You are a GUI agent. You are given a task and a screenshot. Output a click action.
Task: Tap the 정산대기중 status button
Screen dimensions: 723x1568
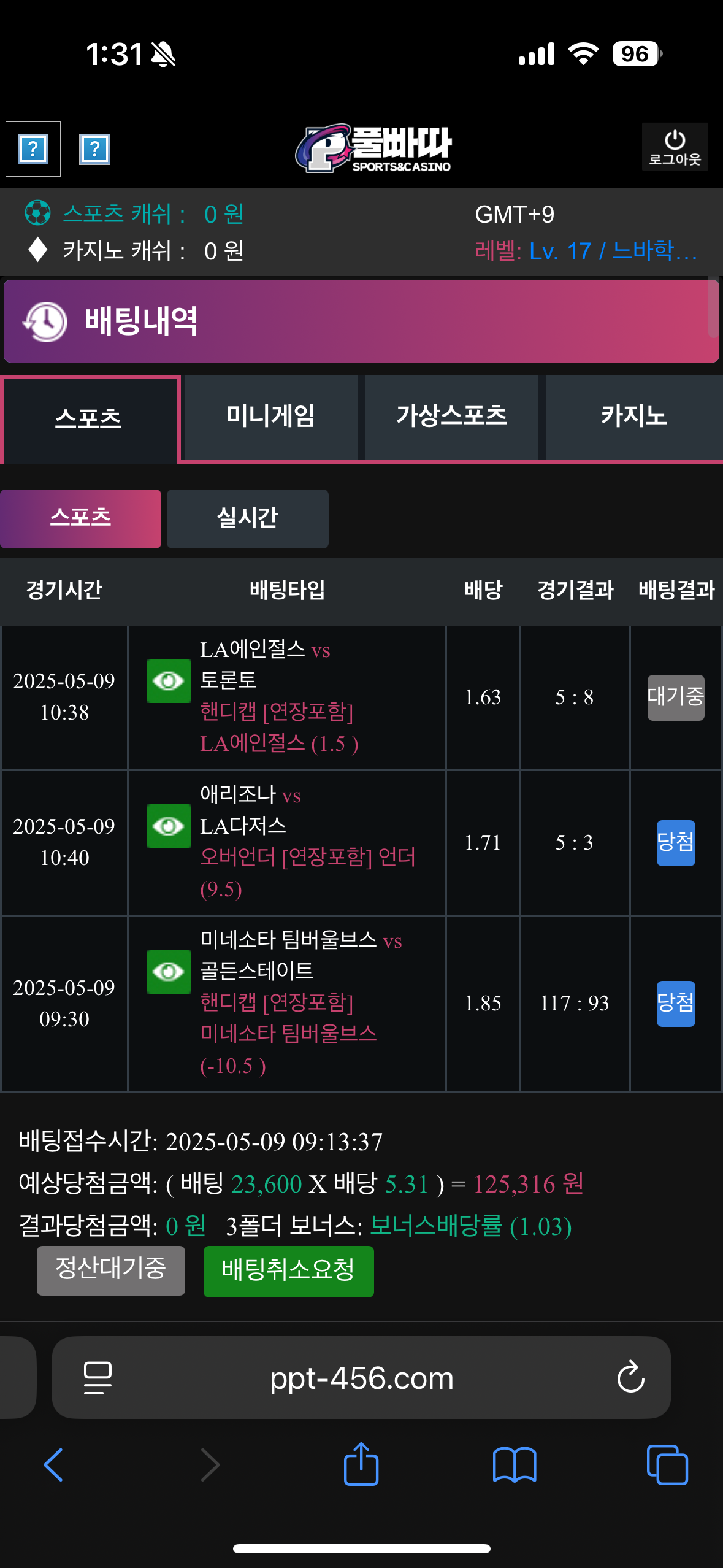click(111, 1270)
